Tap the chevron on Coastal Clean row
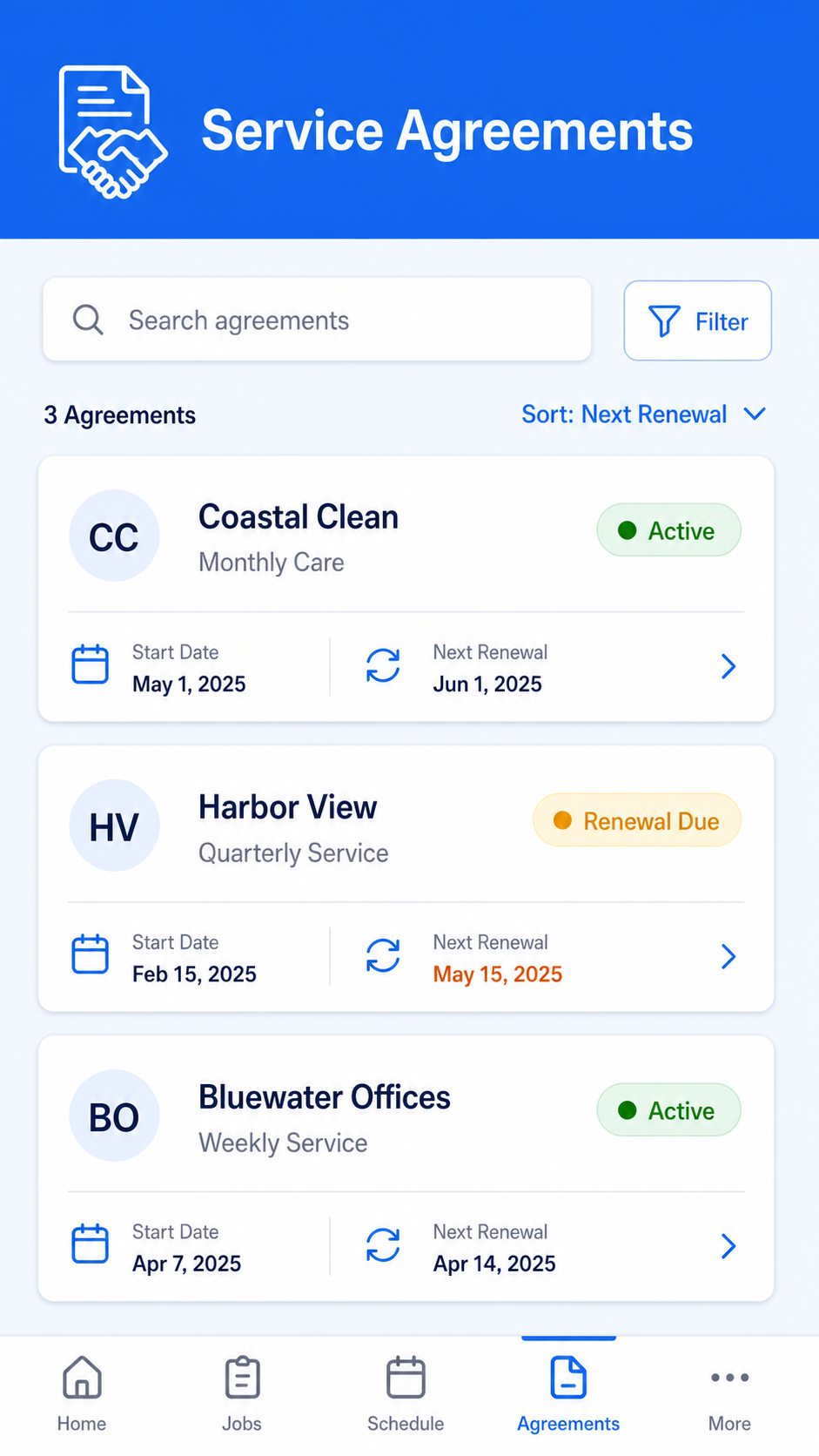 tap(729, 667)
